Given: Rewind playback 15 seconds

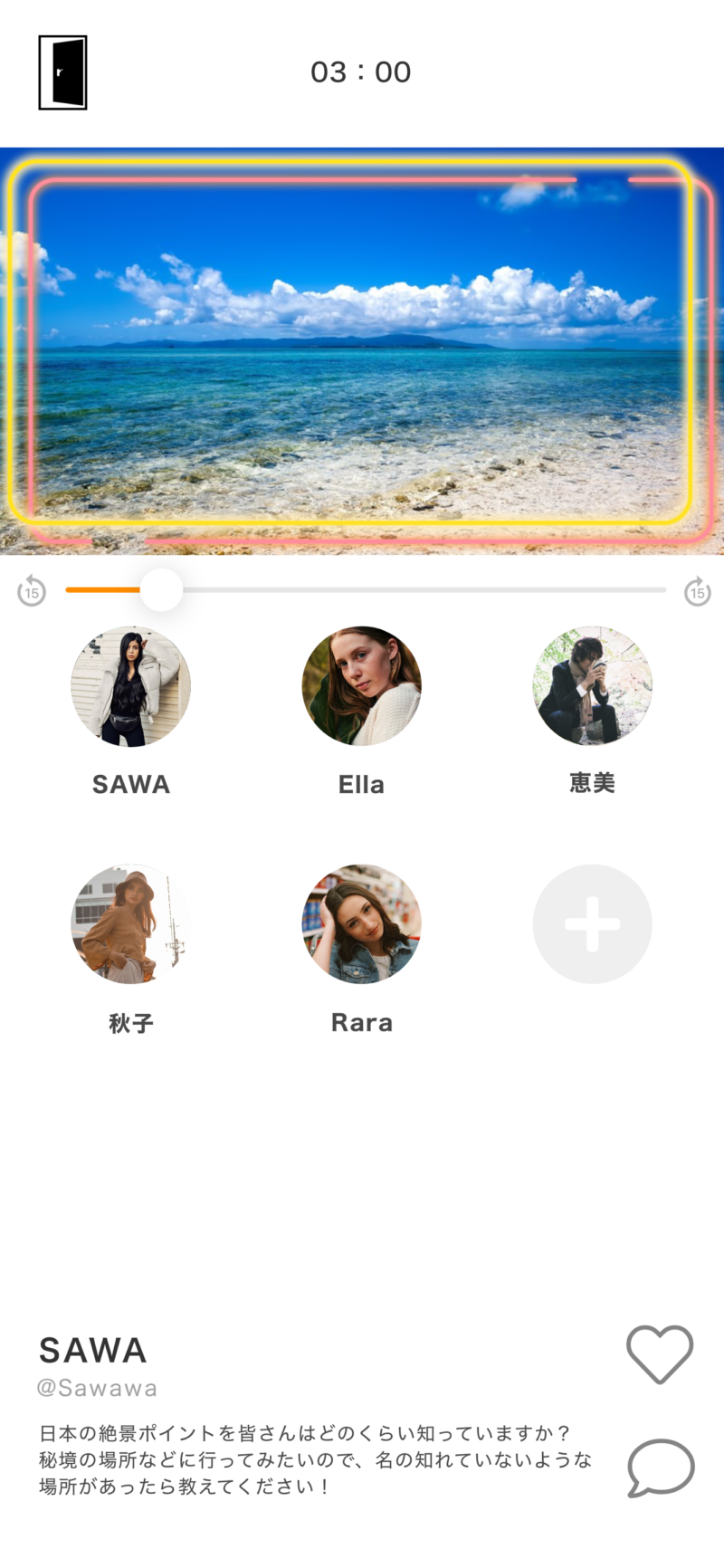Looking at the screenshot, I should click(x=32, y=592).
